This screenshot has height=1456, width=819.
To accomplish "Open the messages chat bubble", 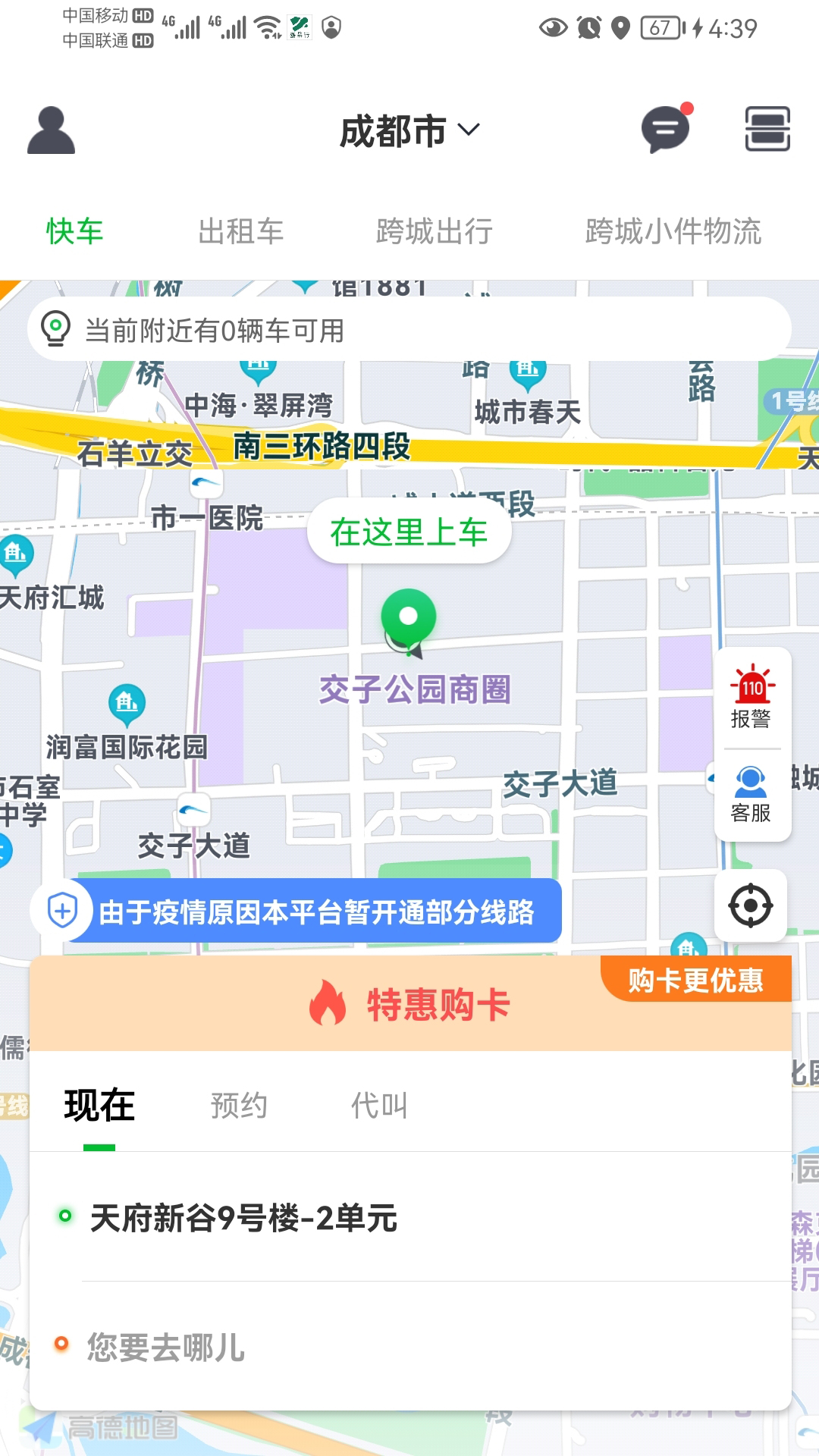I will 665,130.
